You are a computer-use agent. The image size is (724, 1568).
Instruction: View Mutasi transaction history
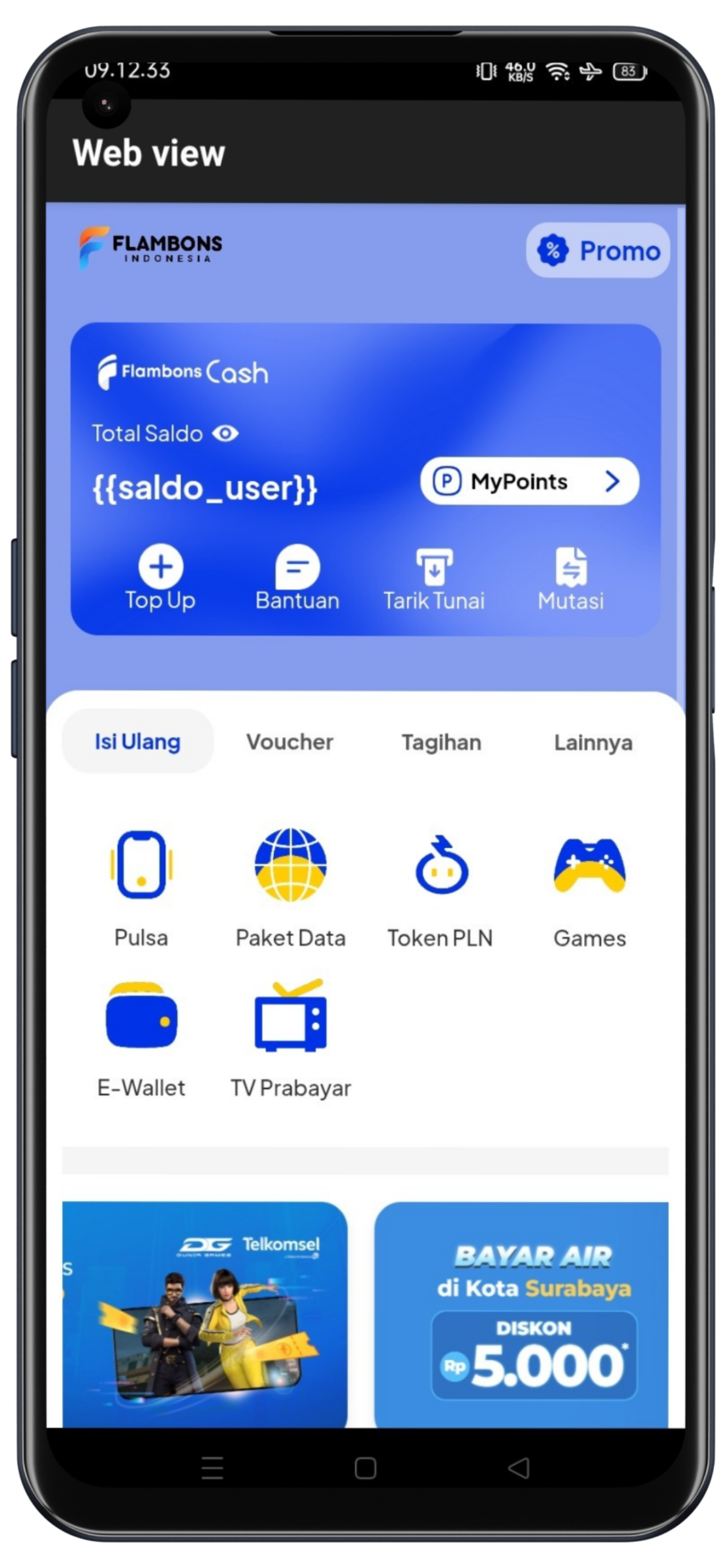(570, 578)
